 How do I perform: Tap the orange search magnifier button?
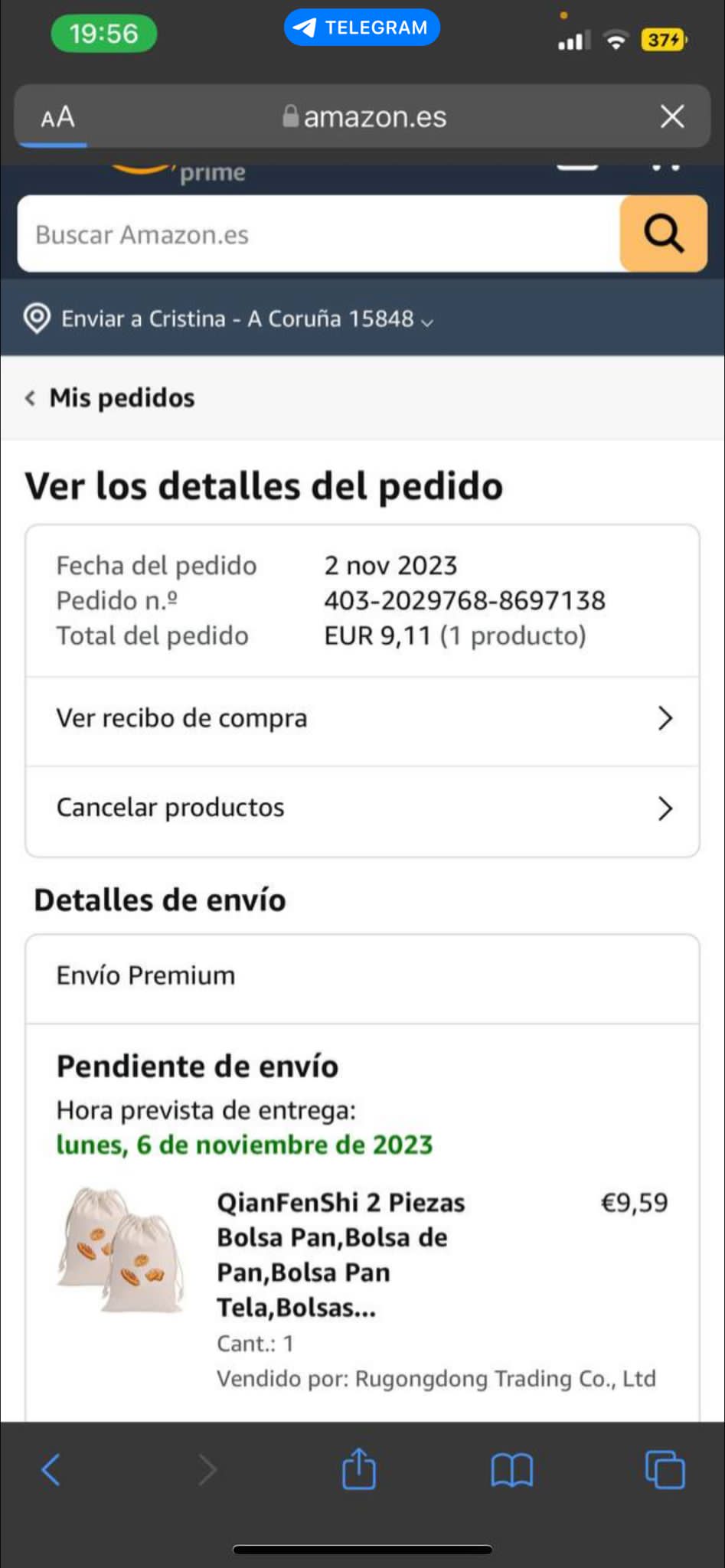coord(663,234)
